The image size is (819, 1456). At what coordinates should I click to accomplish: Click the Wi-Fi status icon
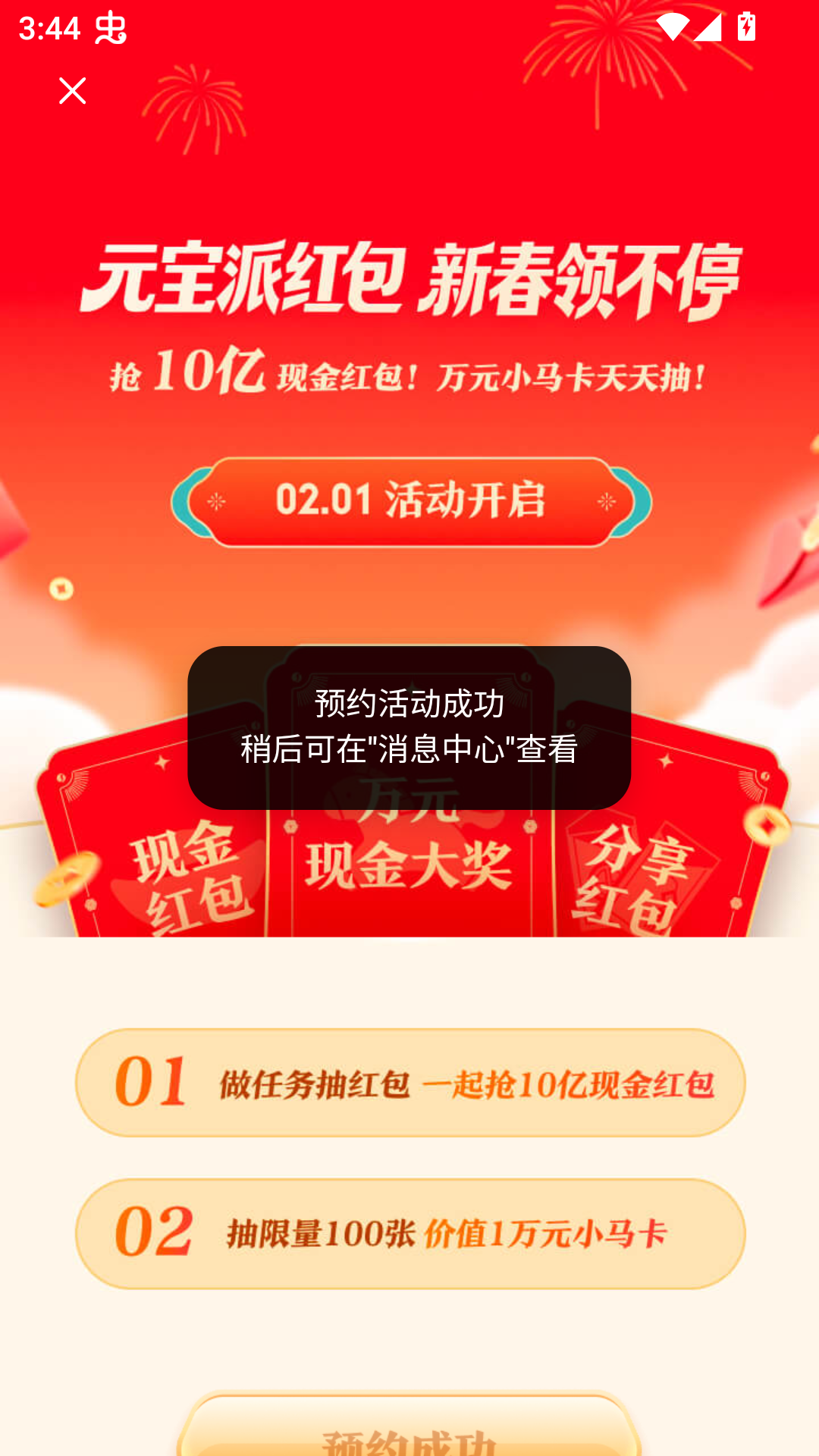click(673, 25)
